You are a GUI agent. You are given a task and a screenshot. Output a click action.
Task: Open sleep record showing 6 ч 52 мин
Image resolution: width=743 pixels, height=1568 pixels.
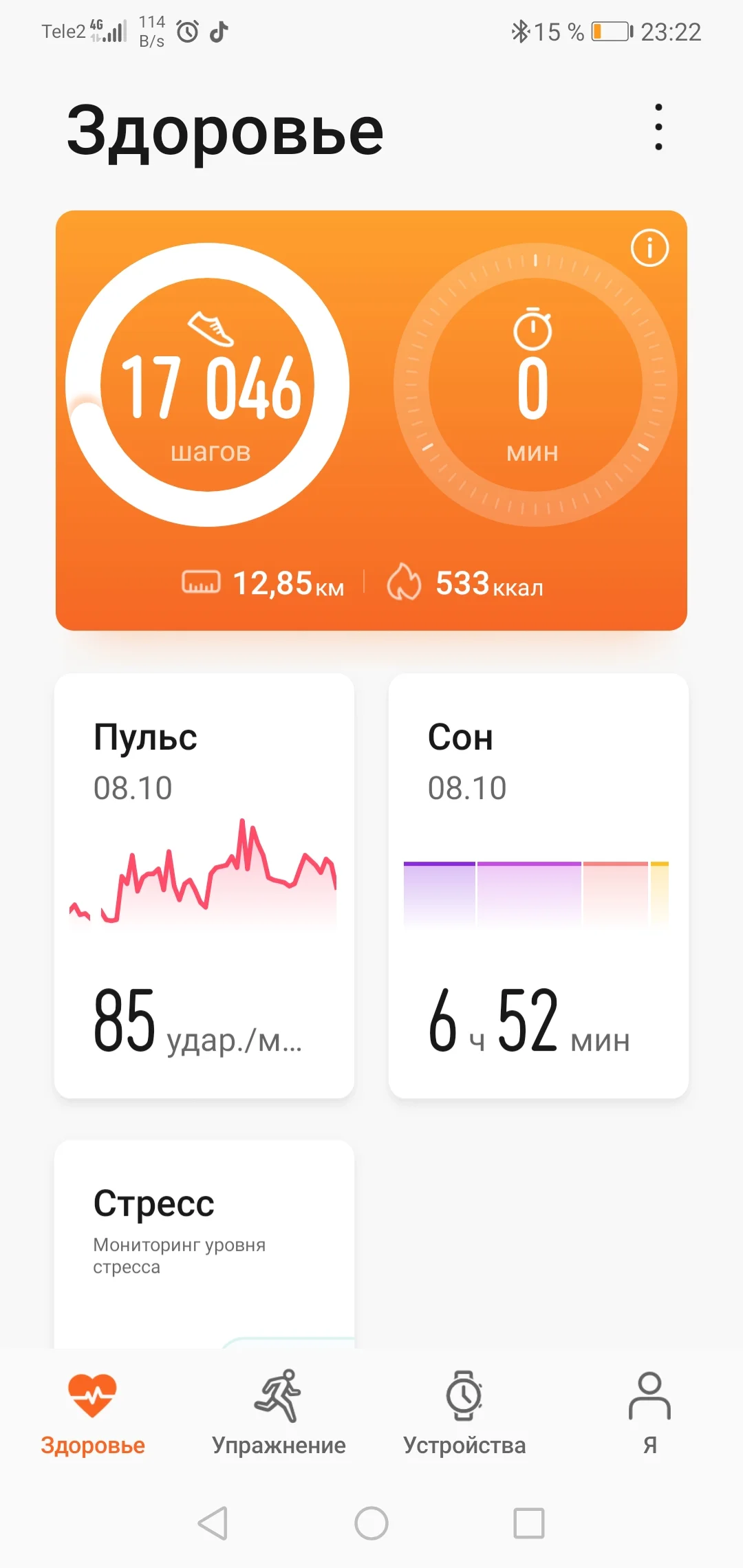pyautogui.click(x=528, y=1025)
